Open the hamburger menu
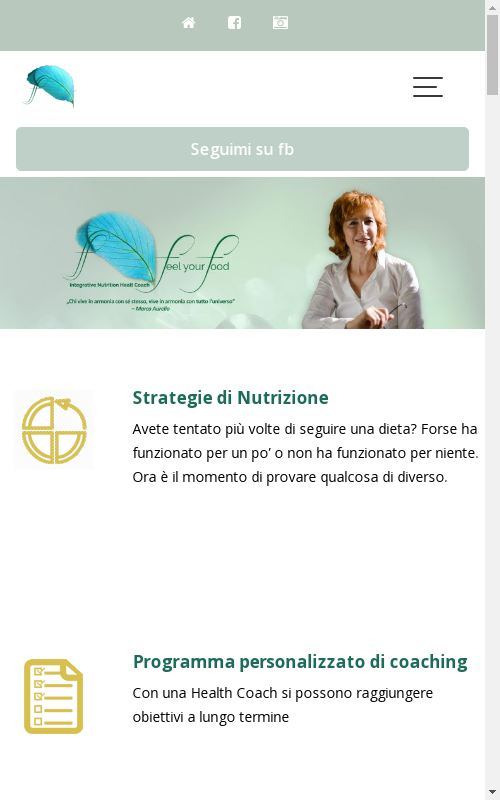The width and height of the screenshot is (500, 800). tap(428, 87)
